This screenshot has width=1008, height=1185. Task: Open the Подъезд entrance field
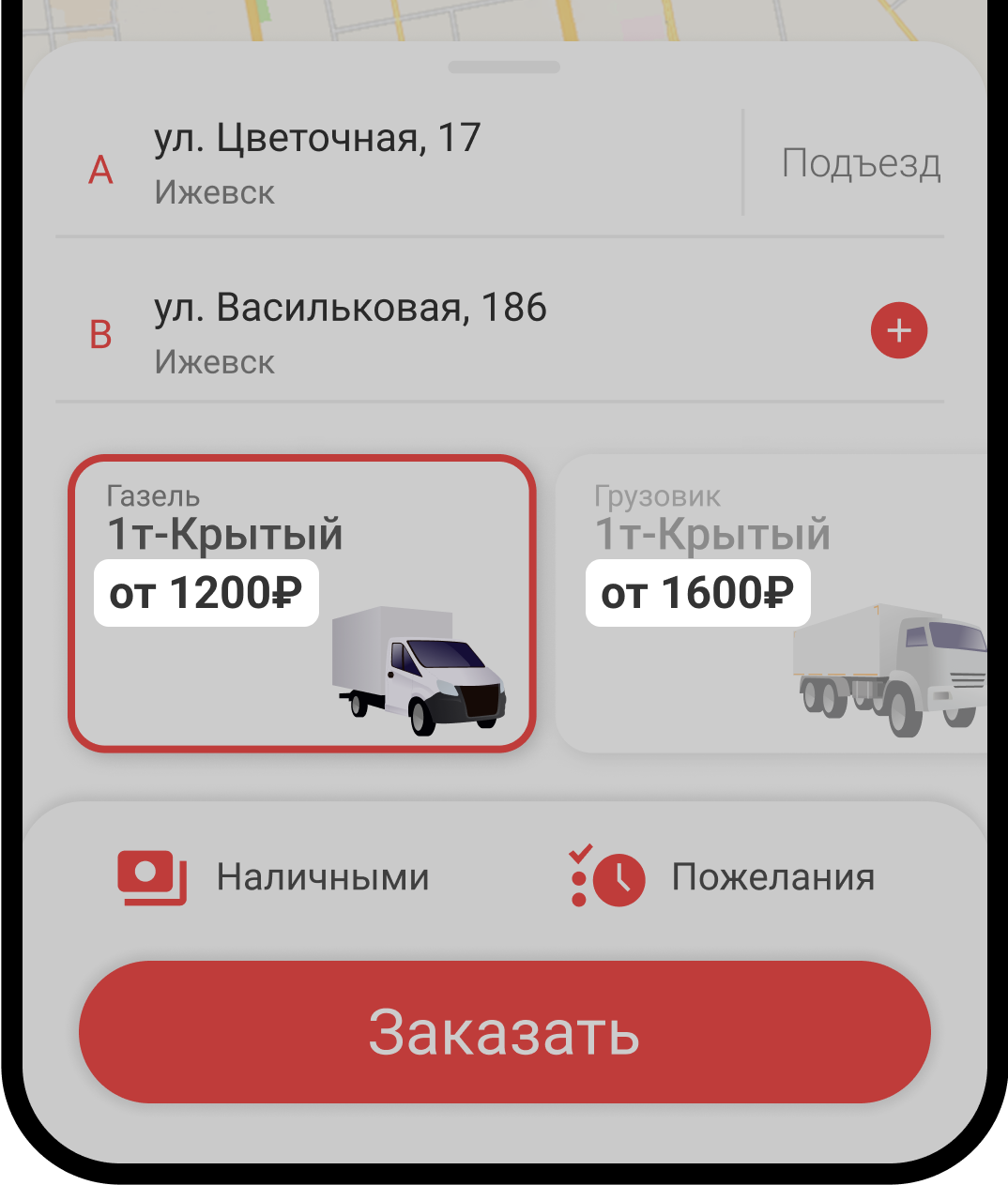(860, 163)
